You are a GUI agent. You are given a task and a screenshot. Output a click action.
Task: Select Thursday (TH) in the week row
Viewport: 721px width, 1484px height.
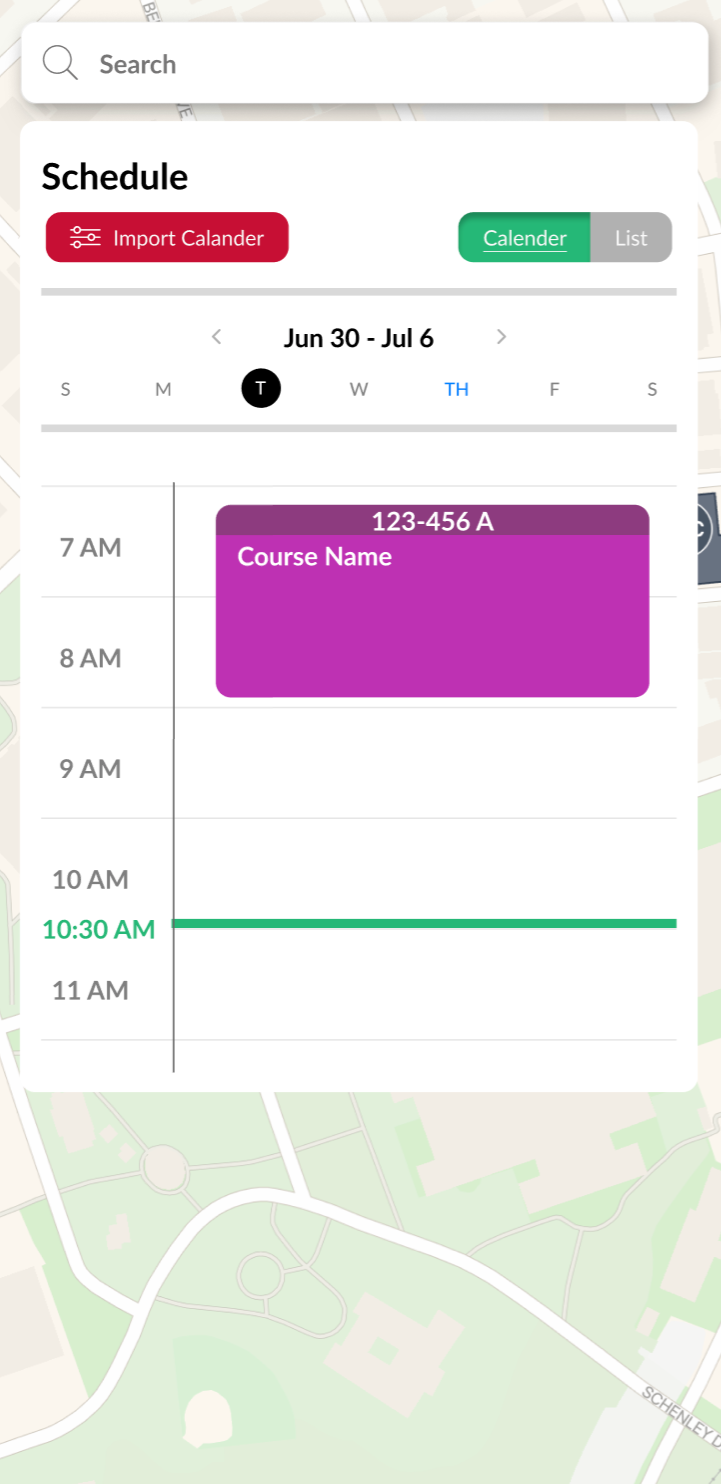tap(457, 389)
